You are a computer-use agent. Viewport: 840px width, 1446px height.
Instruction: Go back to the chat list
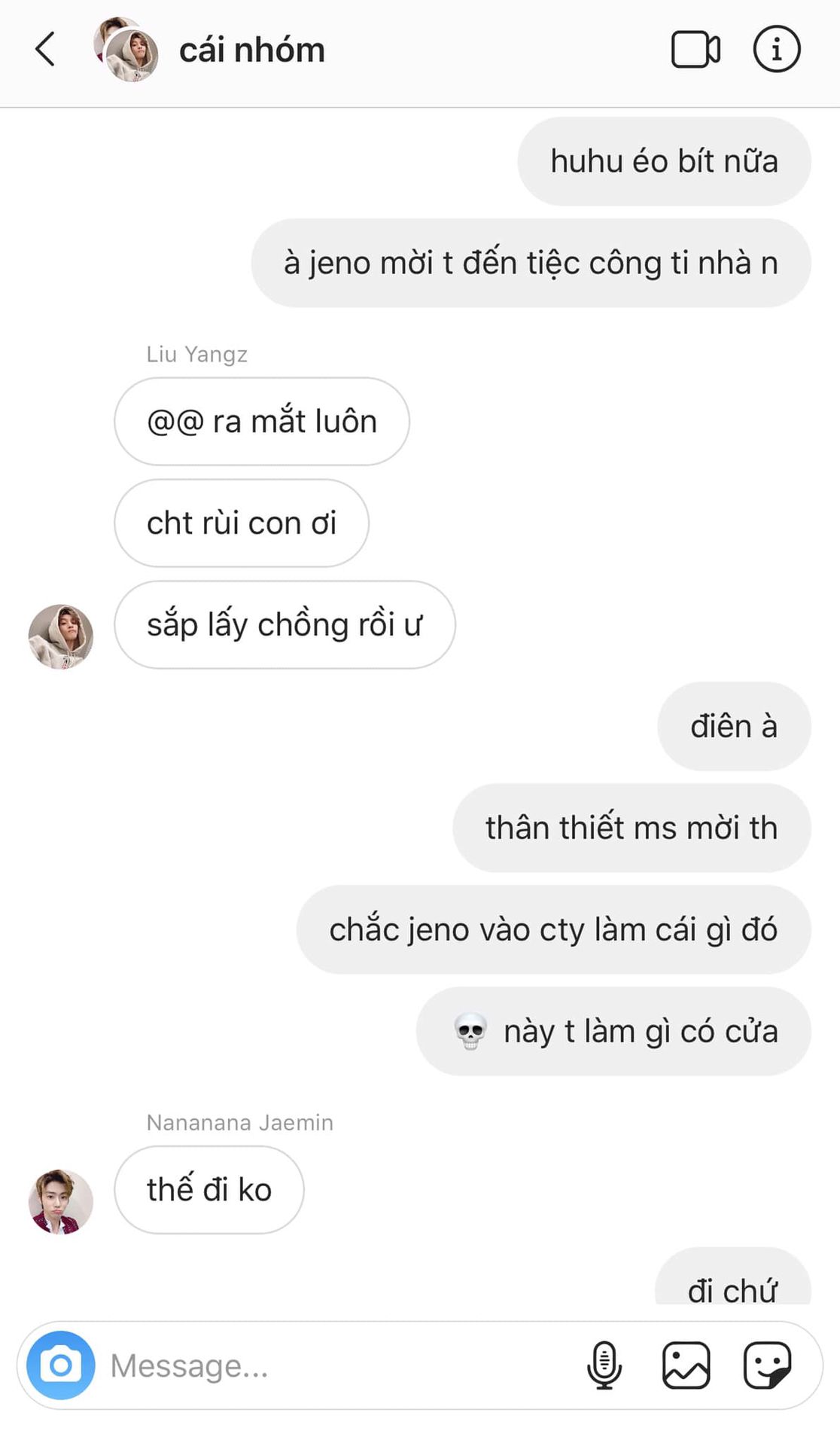(45, 50)
